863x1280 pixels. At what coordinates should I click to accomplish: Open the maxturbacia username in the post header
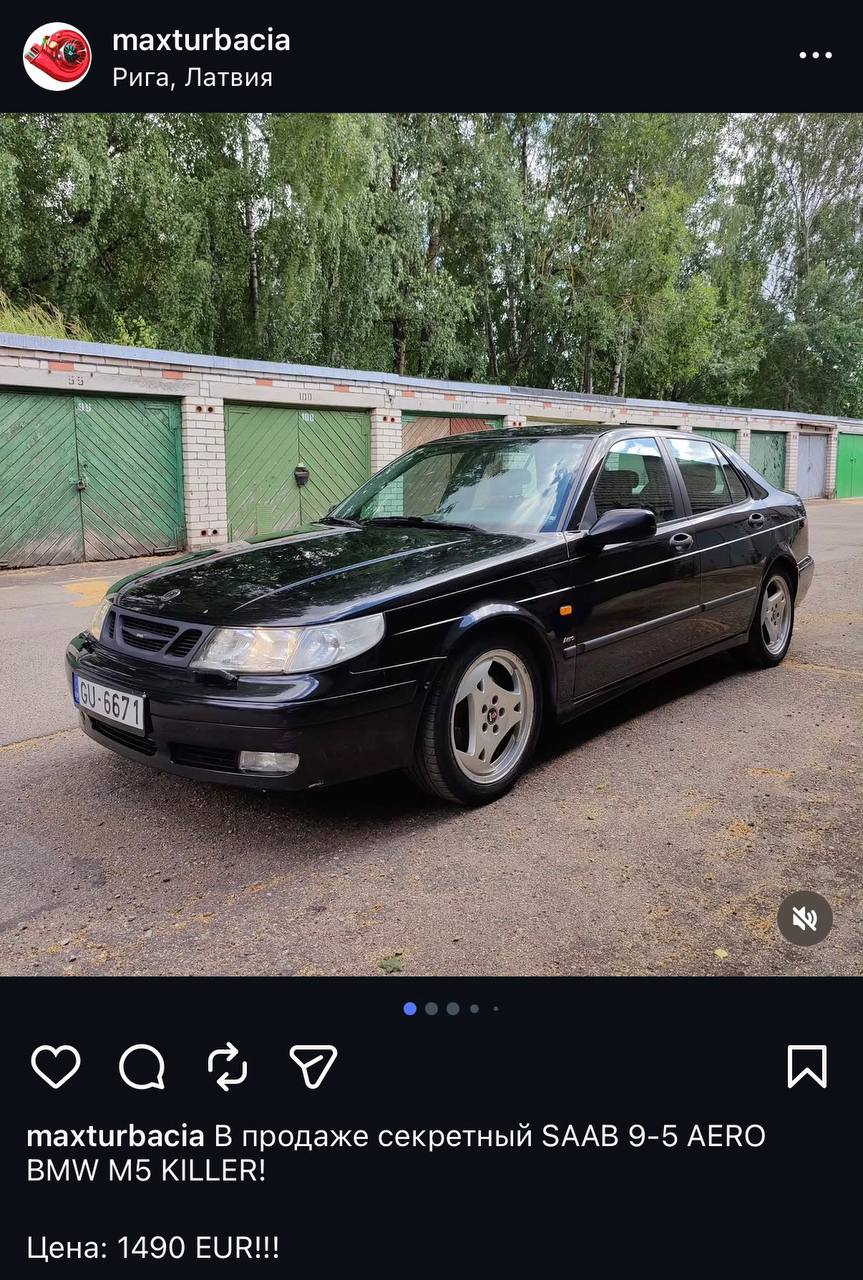201,40
